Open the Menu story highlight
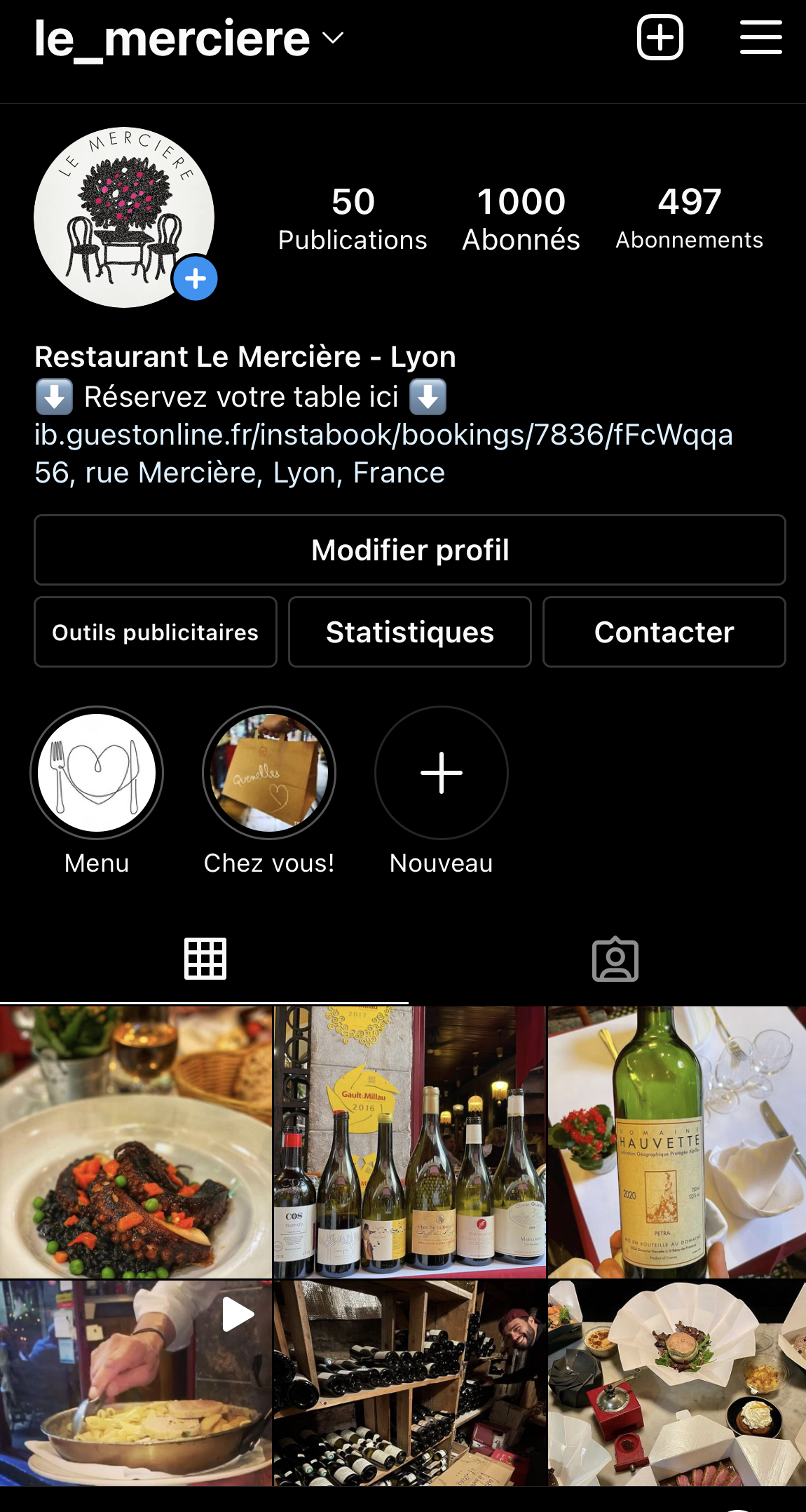This screenshot has width=806, height=1512. coord(97,773)
